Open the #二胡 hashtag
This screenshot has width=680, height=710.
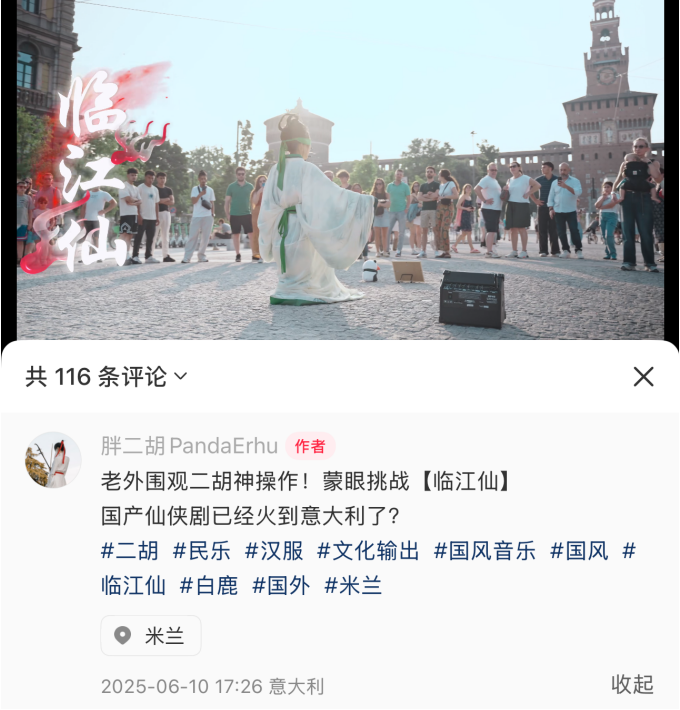coord(129,551)
